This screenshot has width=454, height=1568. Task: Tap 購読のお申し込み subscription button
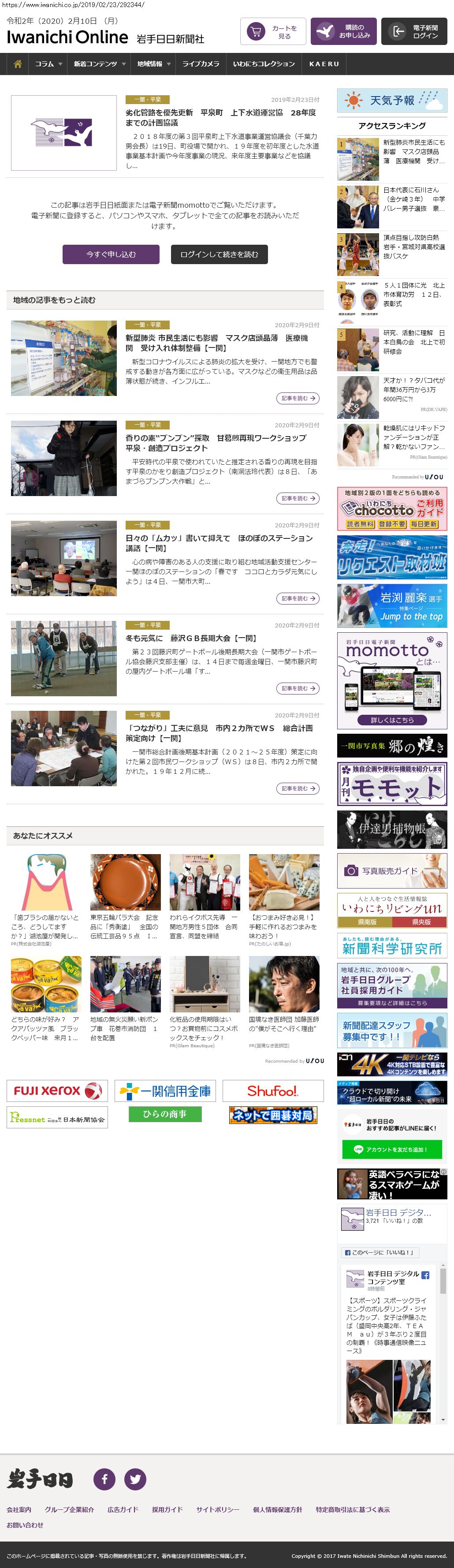(343, 32)
